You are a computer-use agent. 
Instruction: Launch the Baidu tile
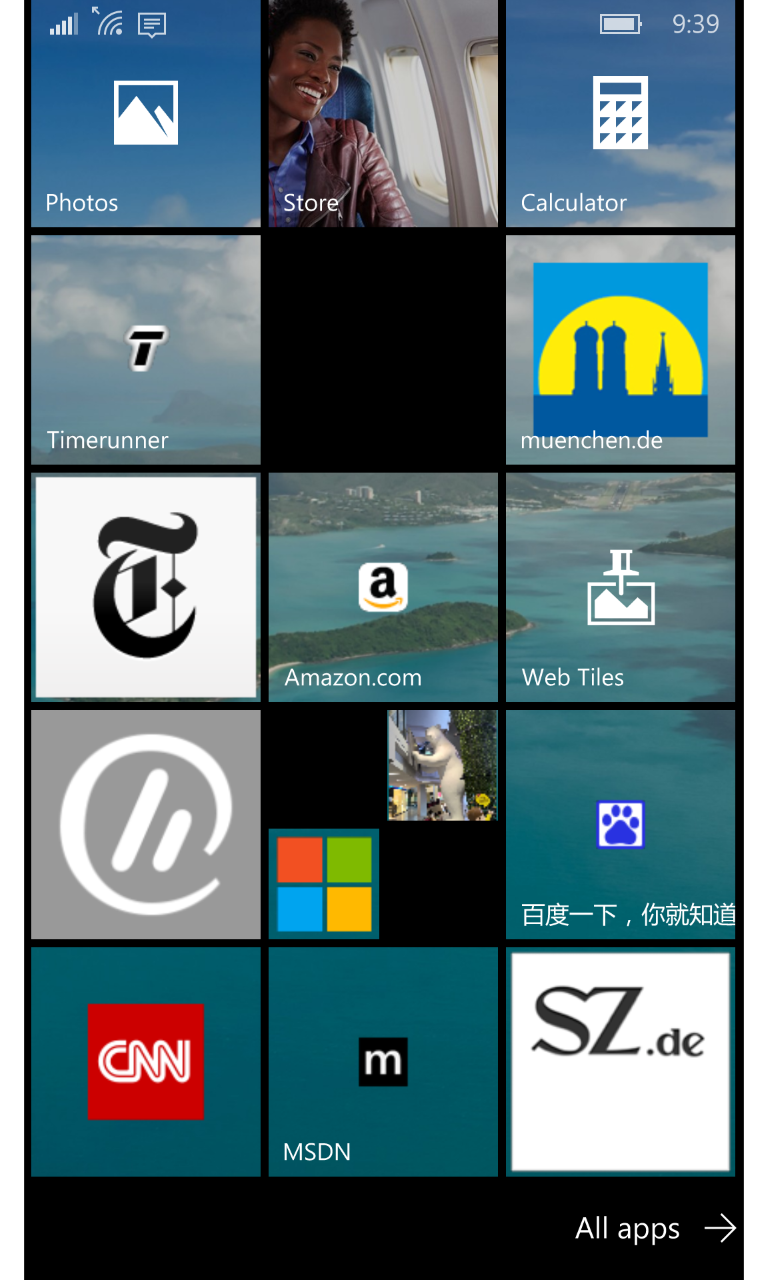click(620, 824)
